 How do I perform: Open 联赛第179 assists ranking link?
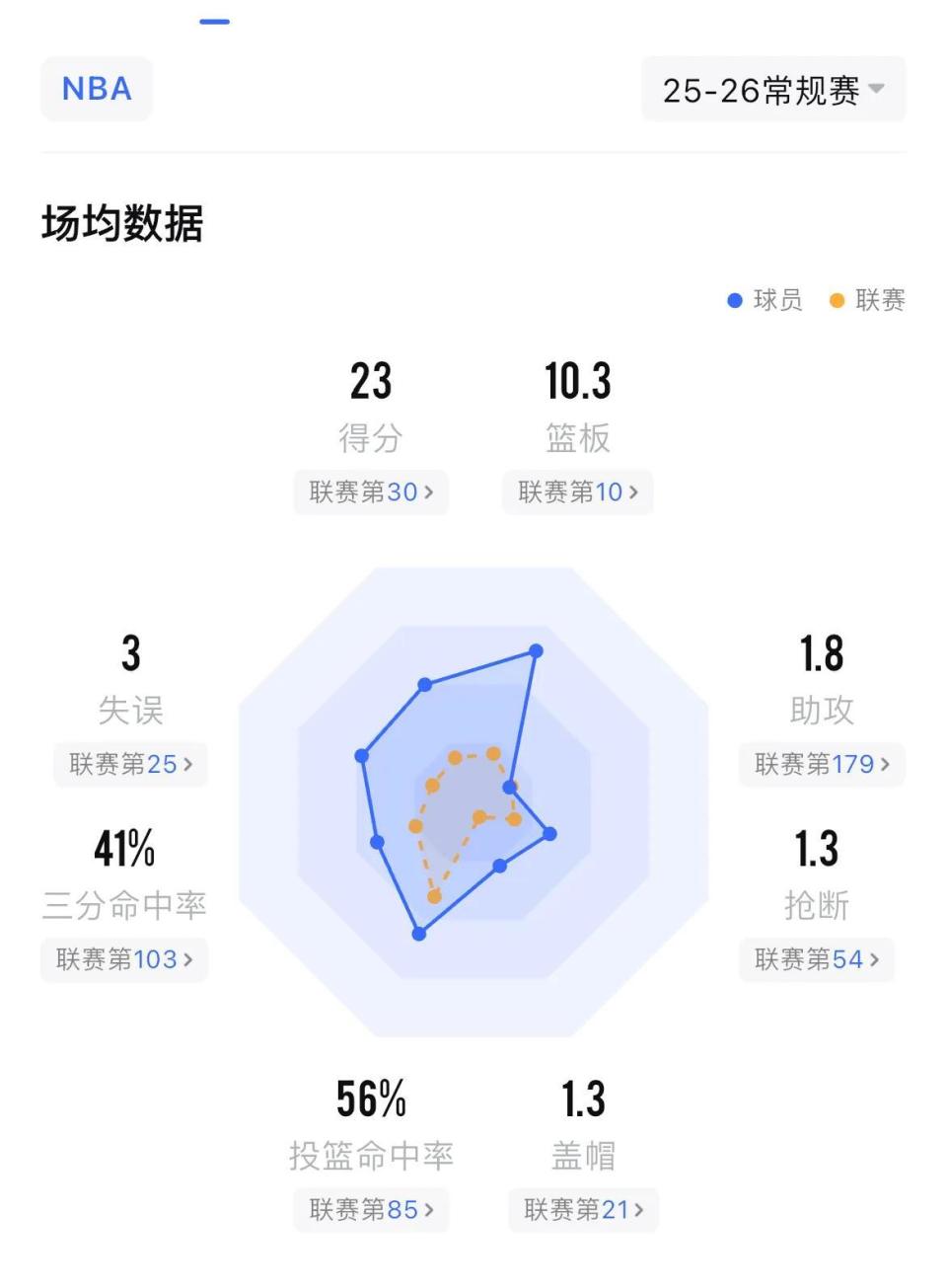(822, 765)
